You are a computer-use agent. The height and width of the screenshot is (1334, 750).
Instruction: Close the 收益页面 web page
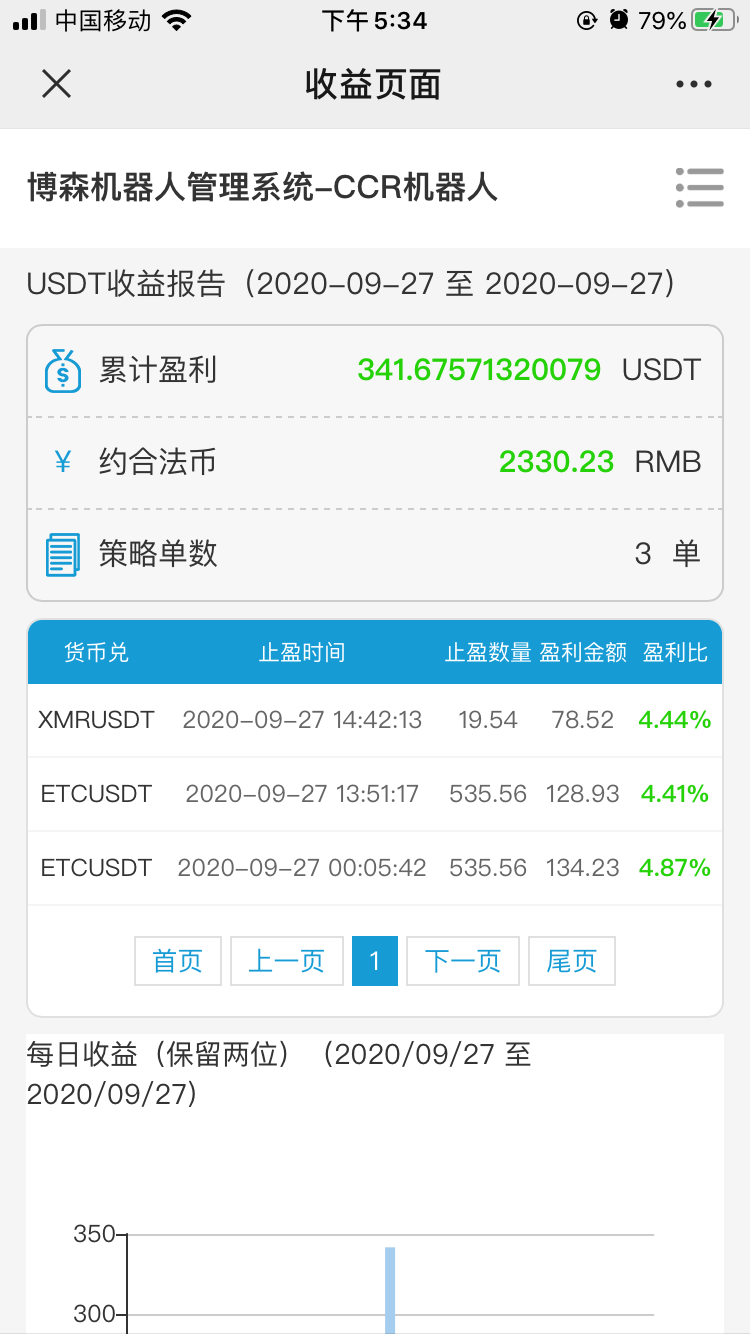57,84
